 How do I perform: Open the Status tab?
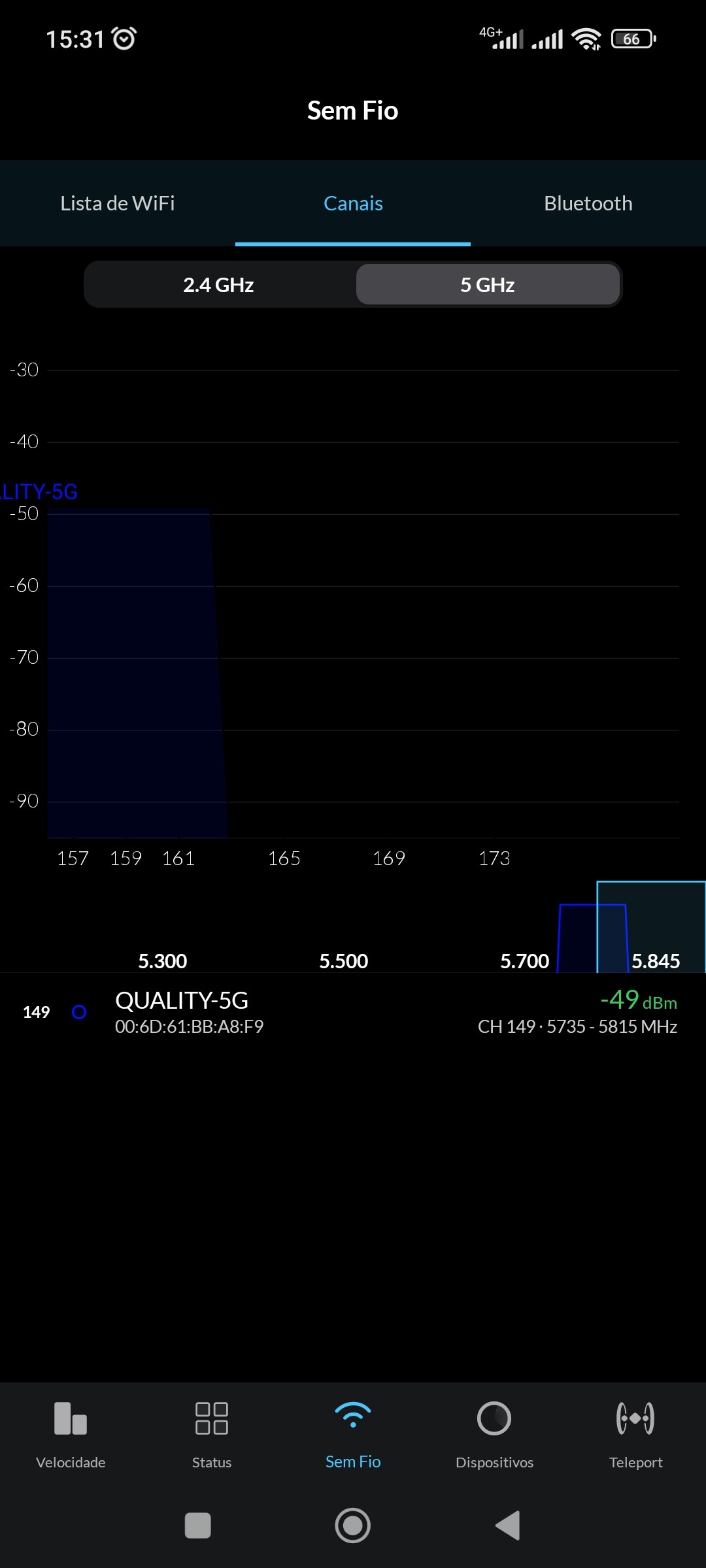point(212,1434)
